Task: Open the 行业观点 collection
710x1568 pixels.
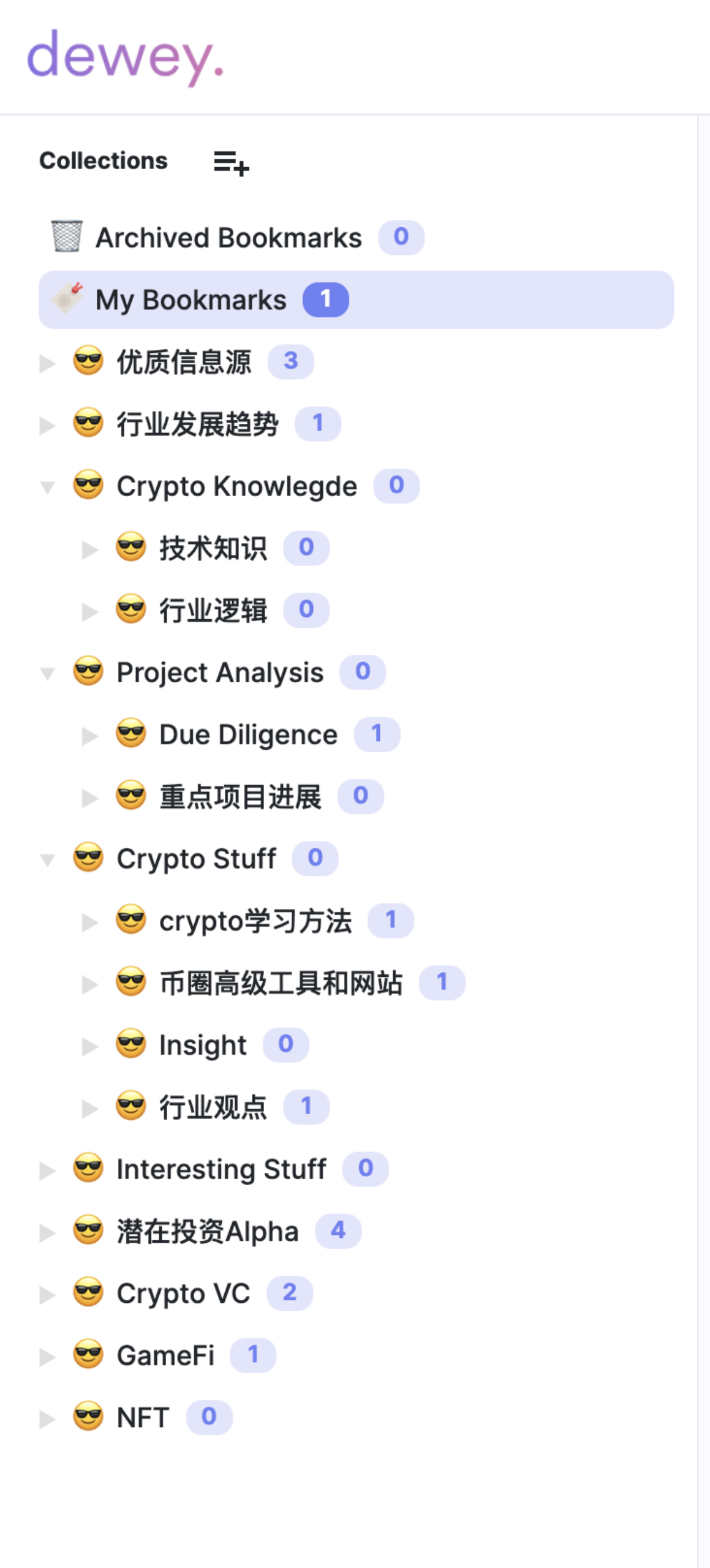Action: coord(213,1107)
